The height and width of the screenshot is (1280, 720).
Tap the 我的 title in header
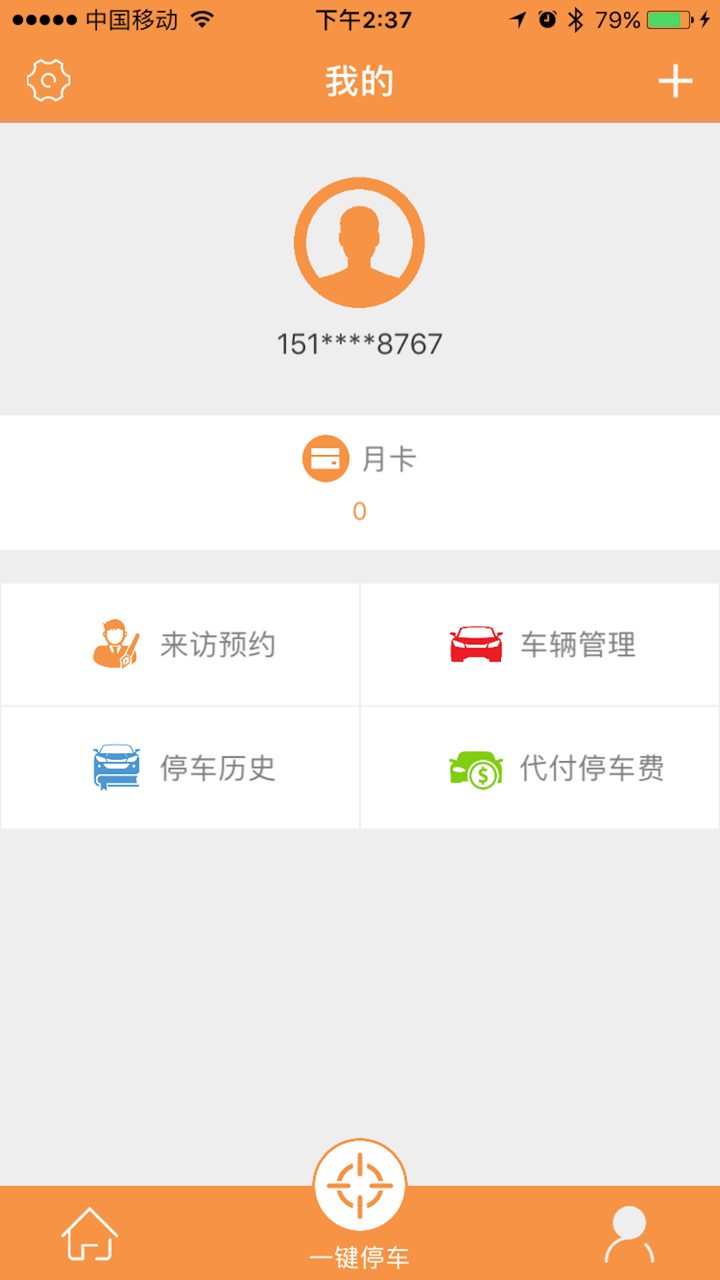tap(359, 80)
